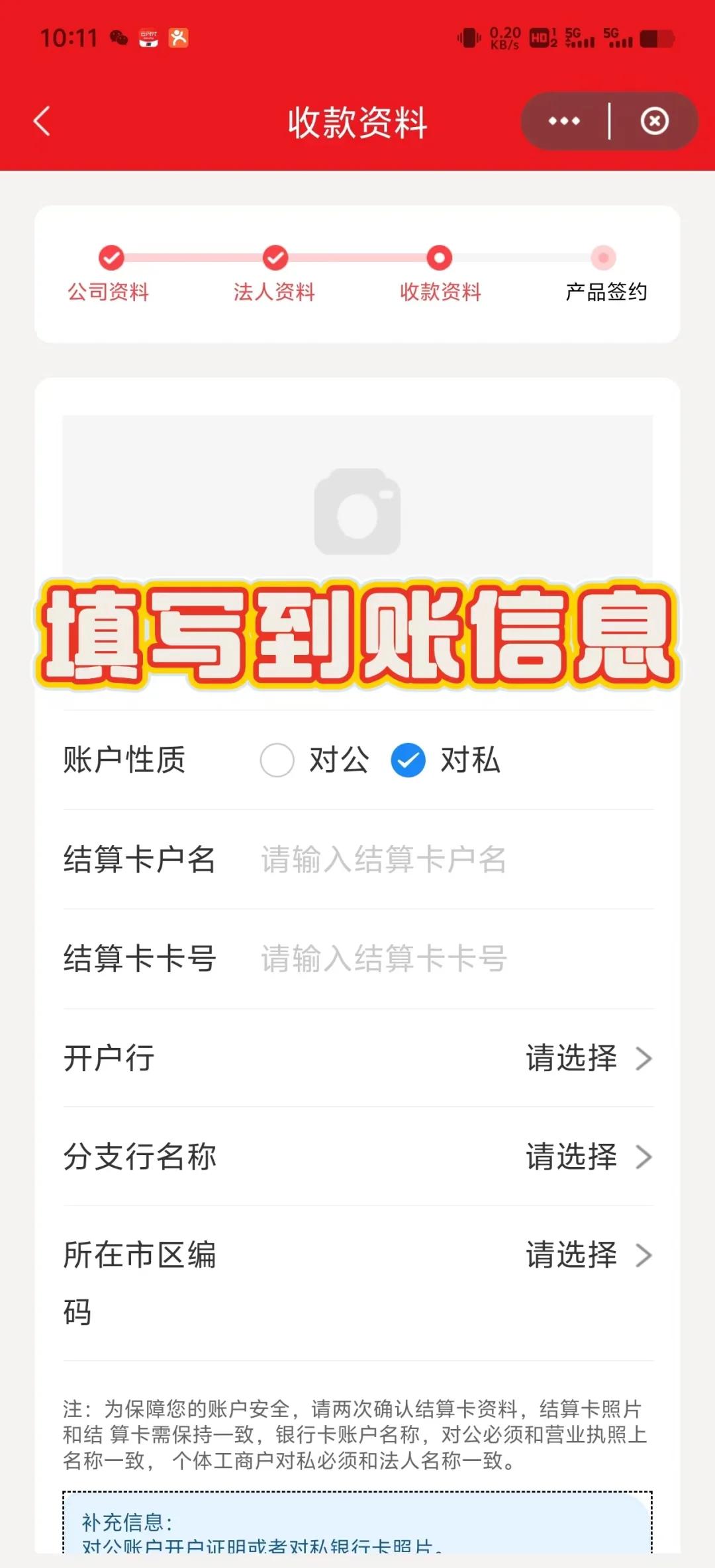This screenshot has height=1568, width=715.
Task: Open the 所在市区编码 selector
Action: [x=358, y=1283]
